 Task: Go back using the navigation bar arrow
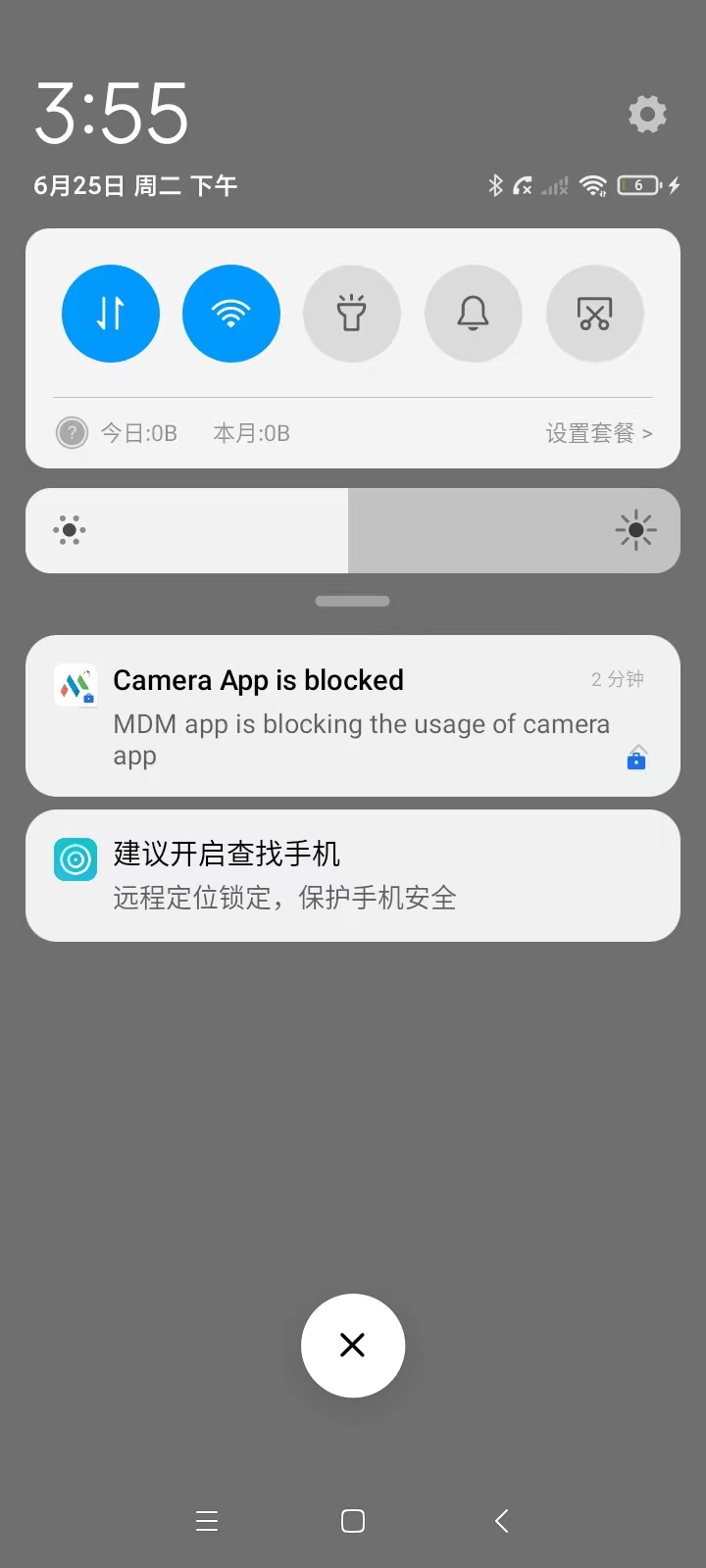tap(501, 1521)
